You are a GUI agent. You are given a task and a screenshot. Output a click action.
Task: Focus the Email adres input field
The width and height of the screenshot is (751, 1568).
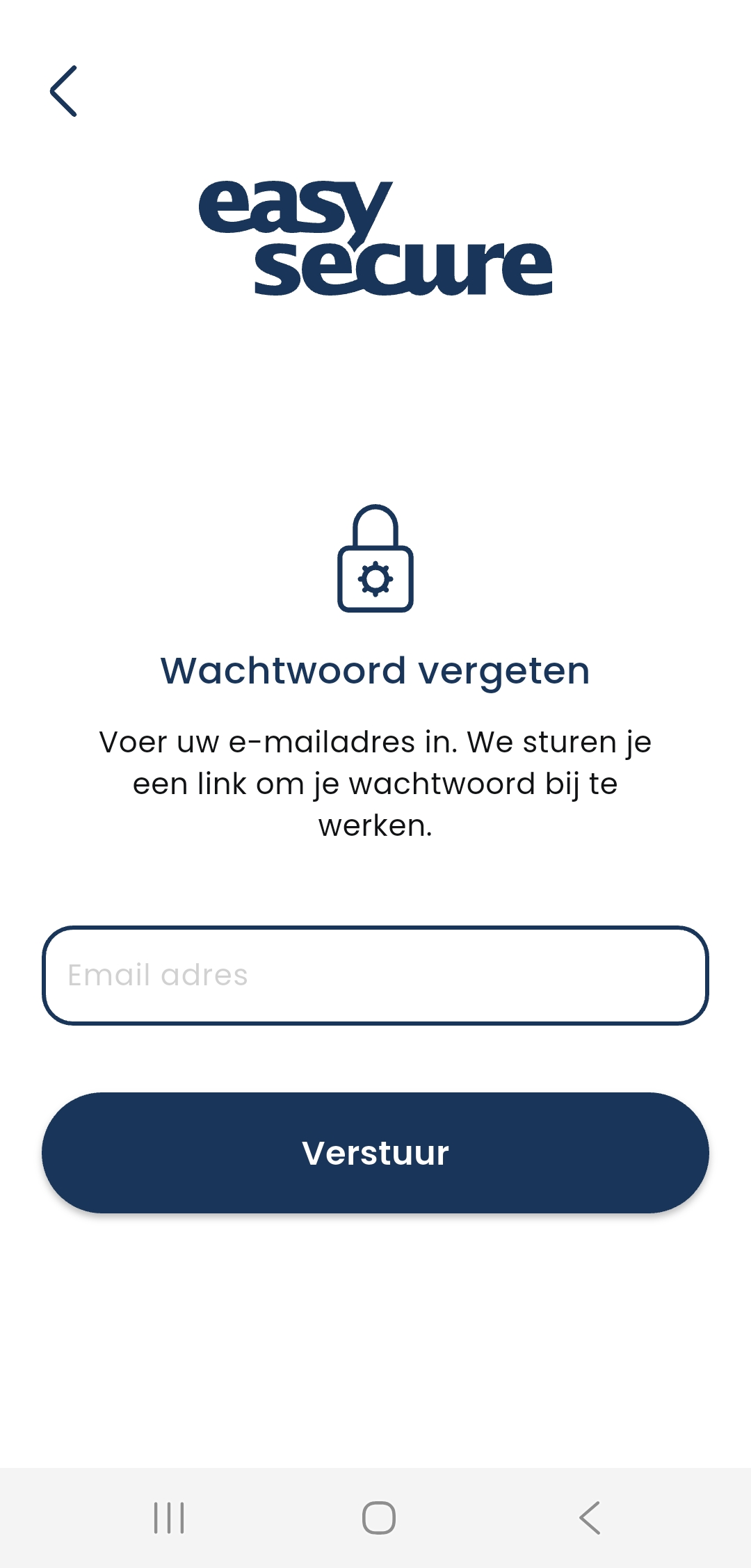click(375, 975)
